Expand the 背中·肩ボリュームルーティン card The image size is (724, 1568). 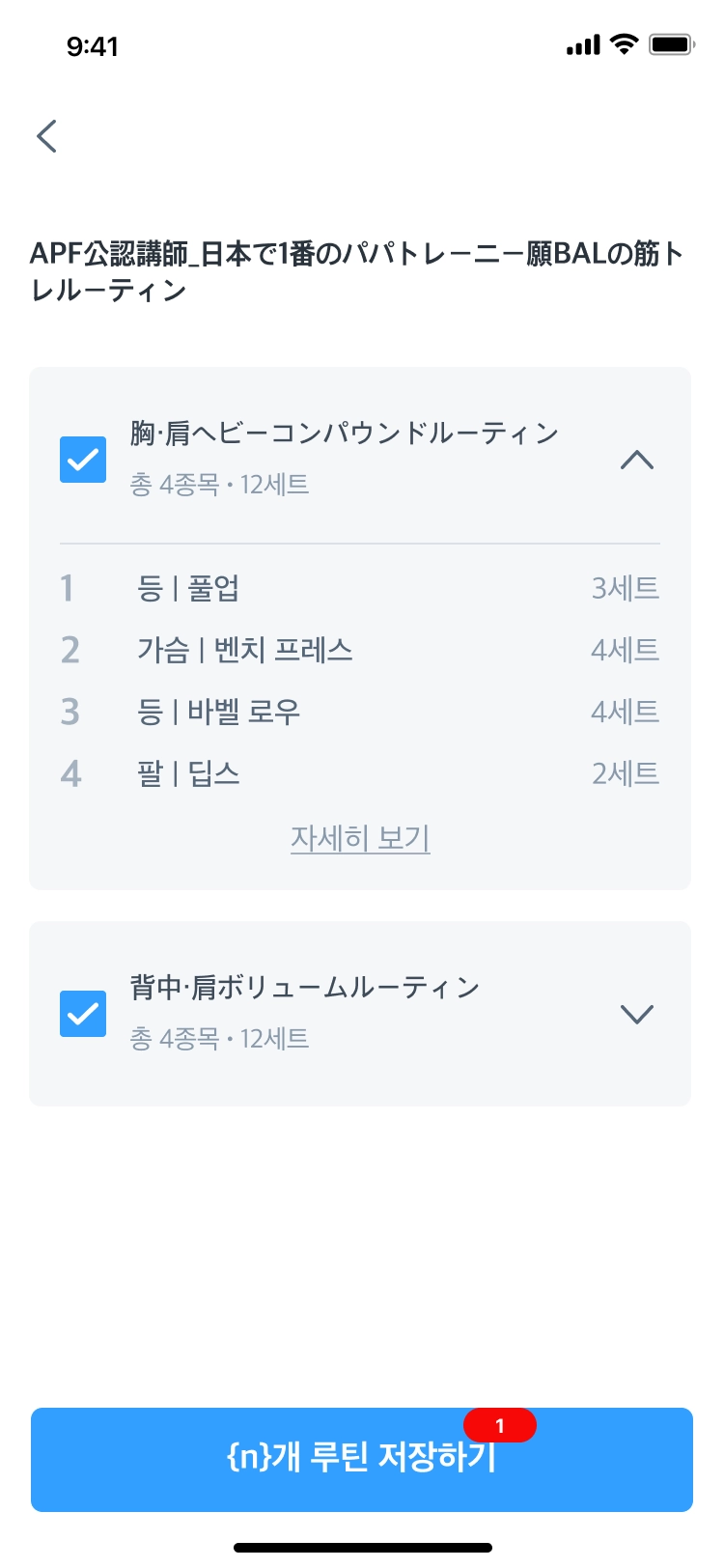[636, 1014]
